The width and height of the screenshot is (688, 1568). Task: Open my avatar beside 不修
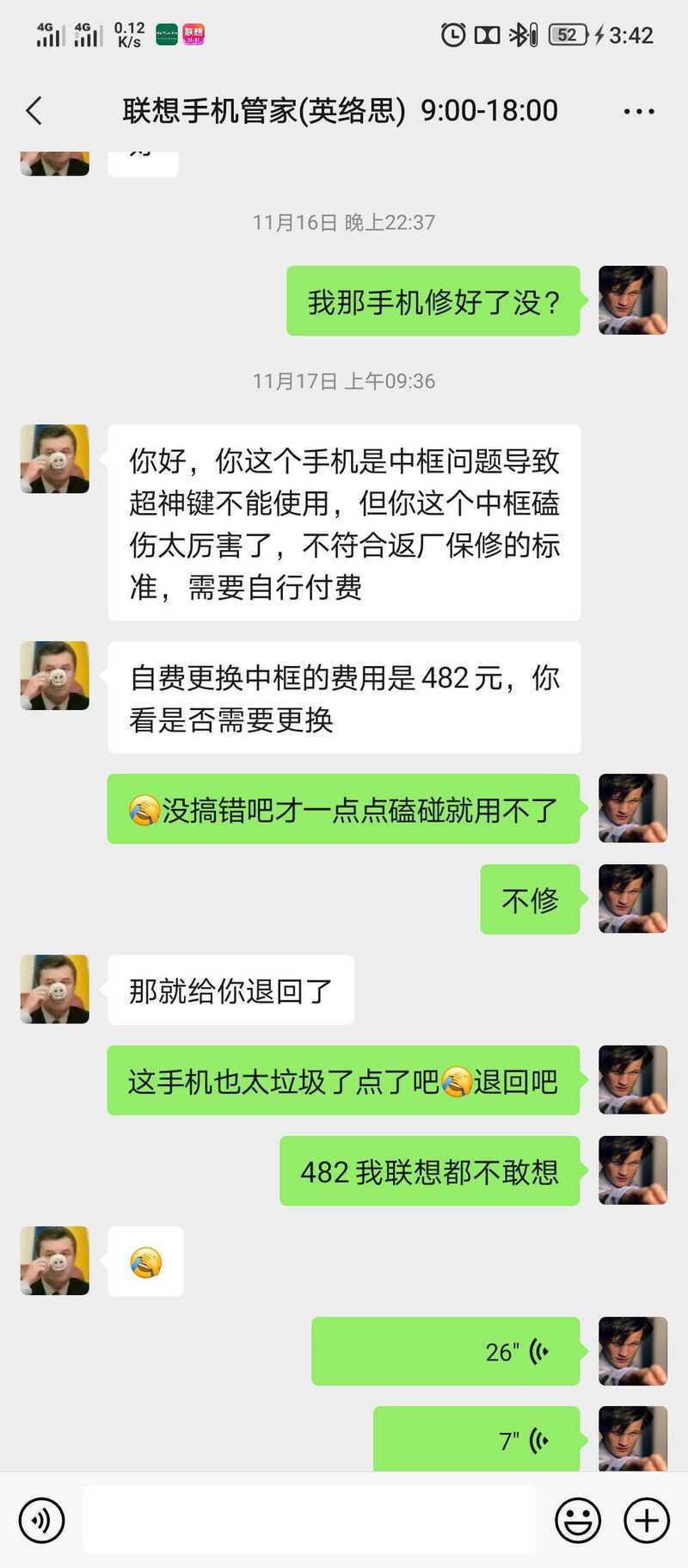[x=633, y=898]
